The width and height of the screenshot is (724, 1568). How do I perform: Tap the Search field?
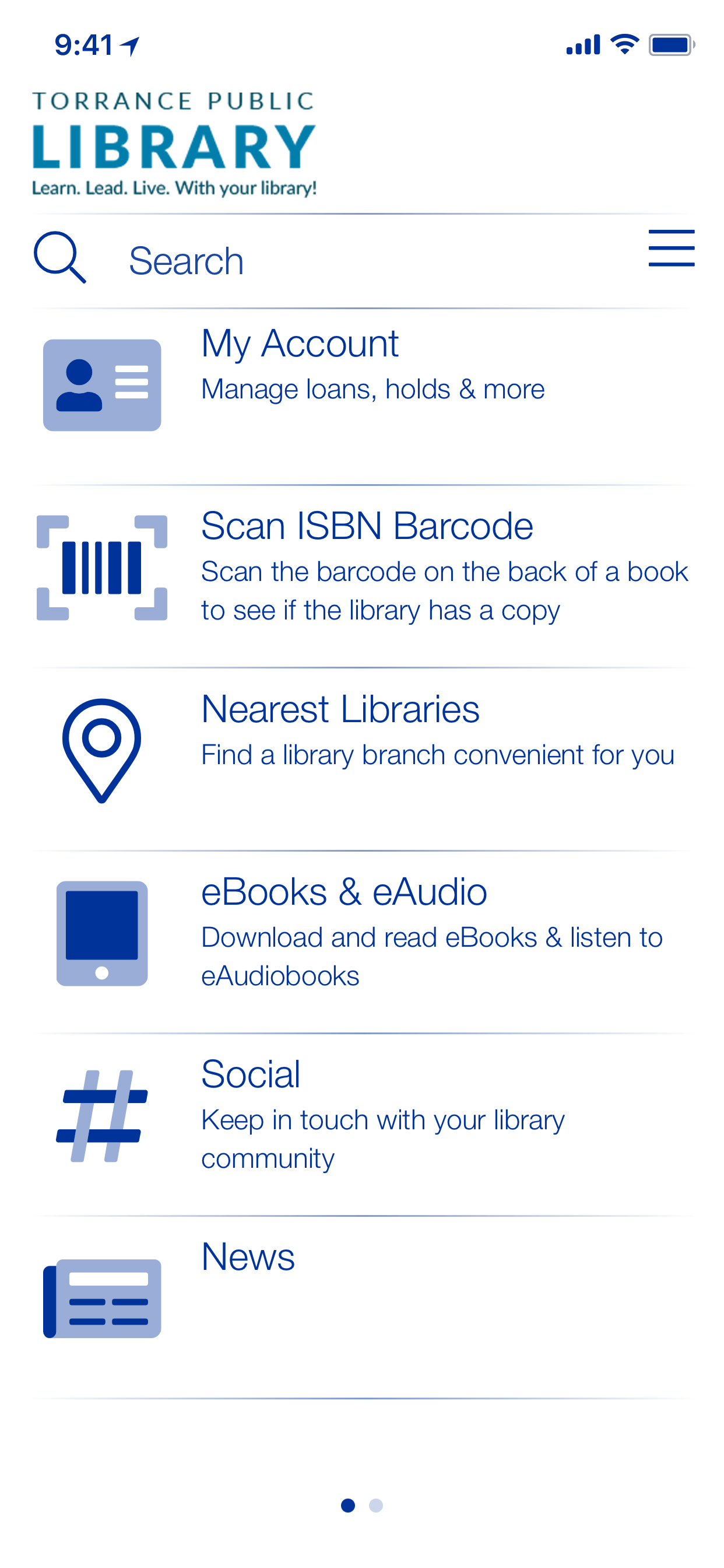click(x=304, y=261)
